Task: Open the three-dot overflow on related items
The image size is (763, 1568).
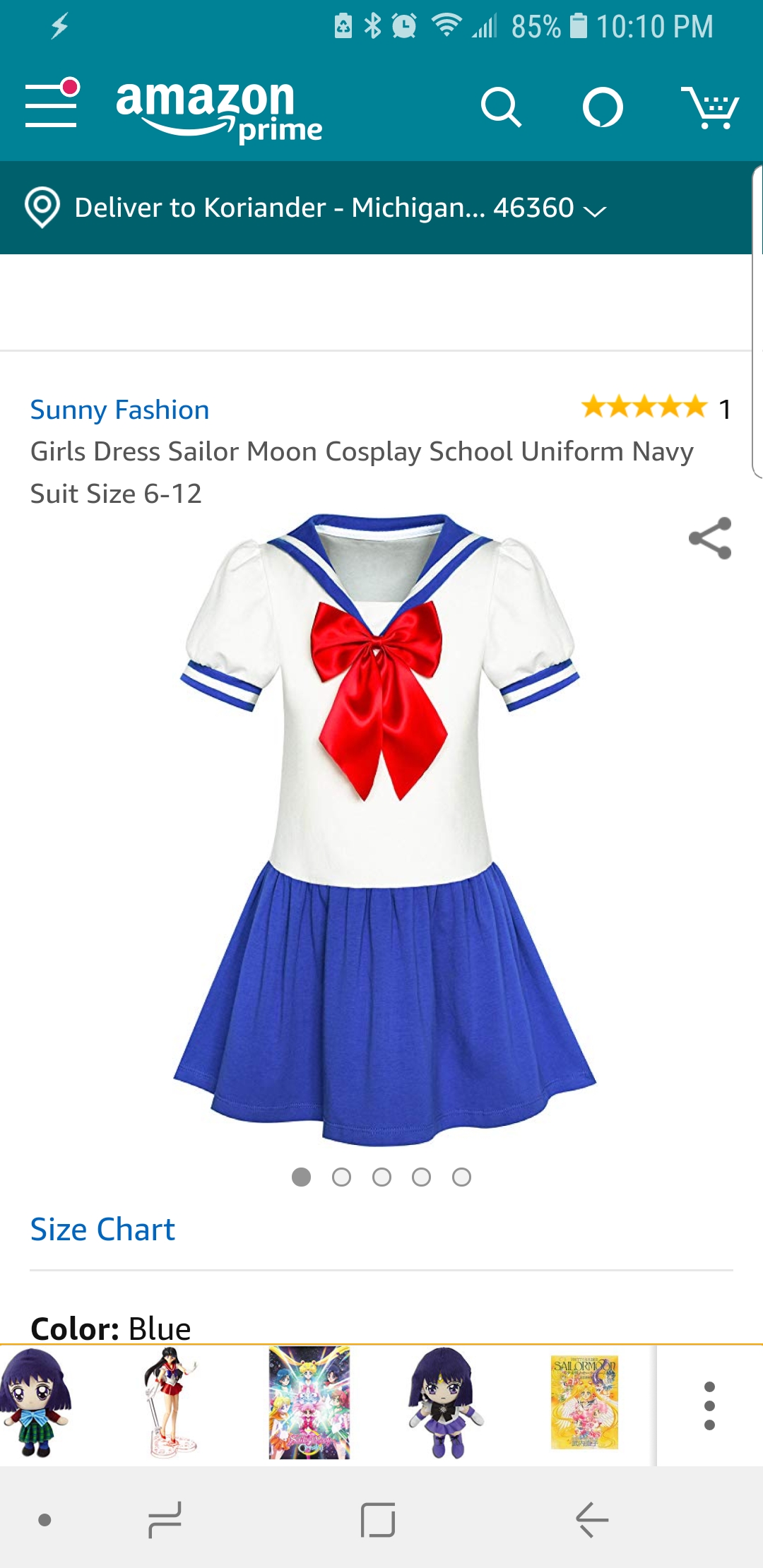Action: 709,1406
